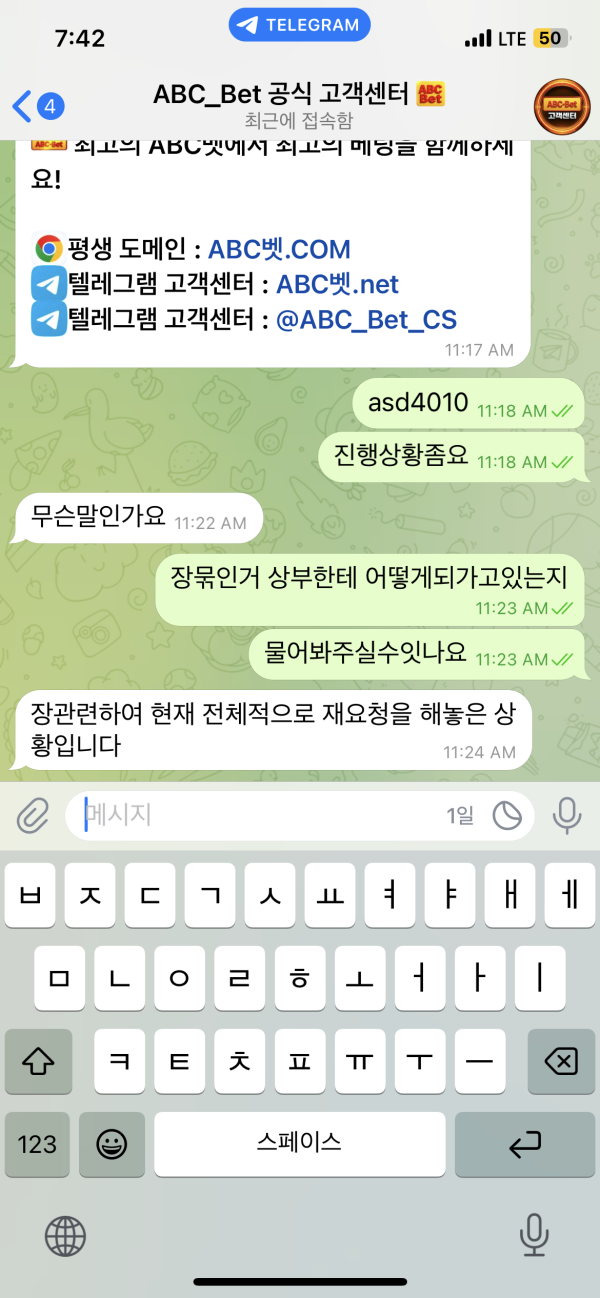
Task: Tap the shift key
Action: click(38, 1061)
